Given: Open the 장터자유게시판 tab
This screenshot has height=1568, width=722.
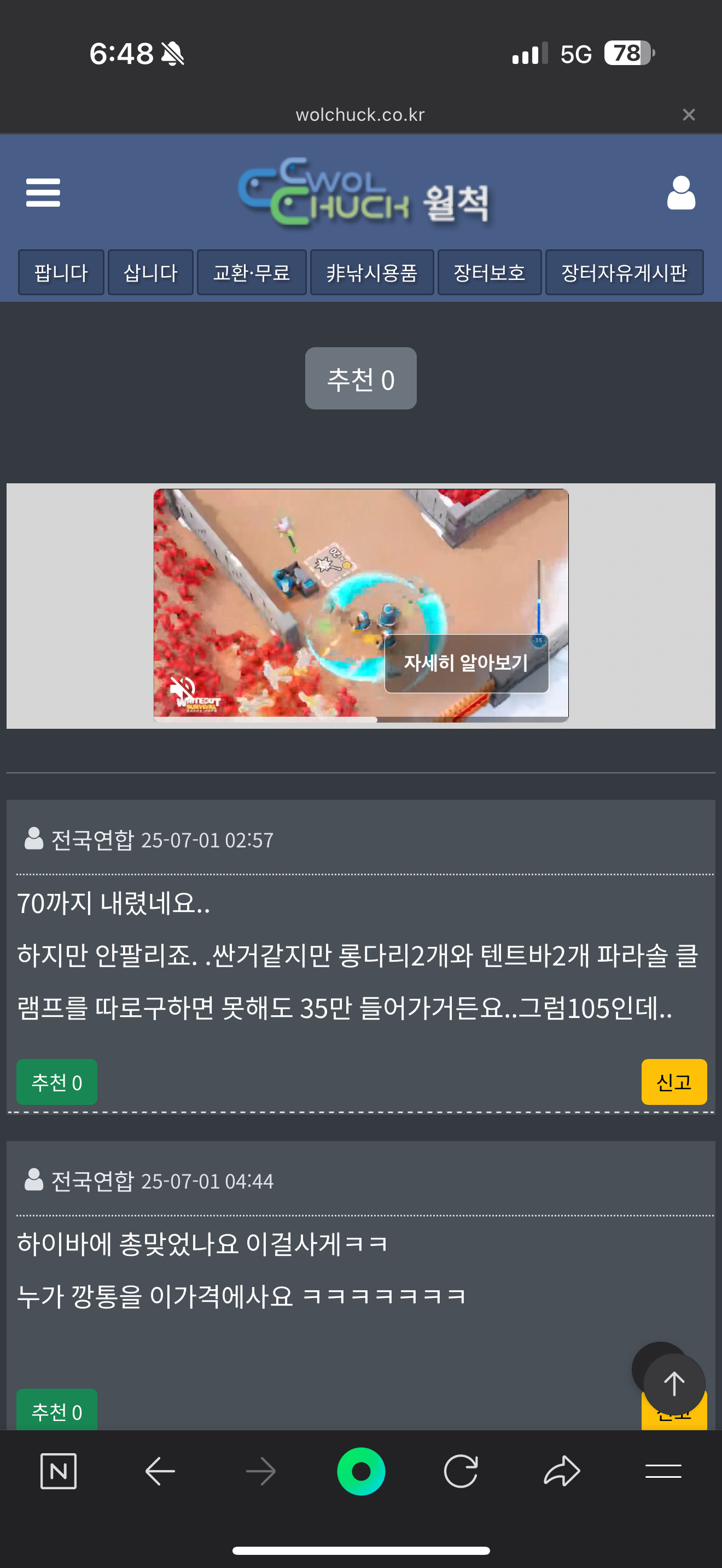Looking at the screenshot, I should point(624,272).
